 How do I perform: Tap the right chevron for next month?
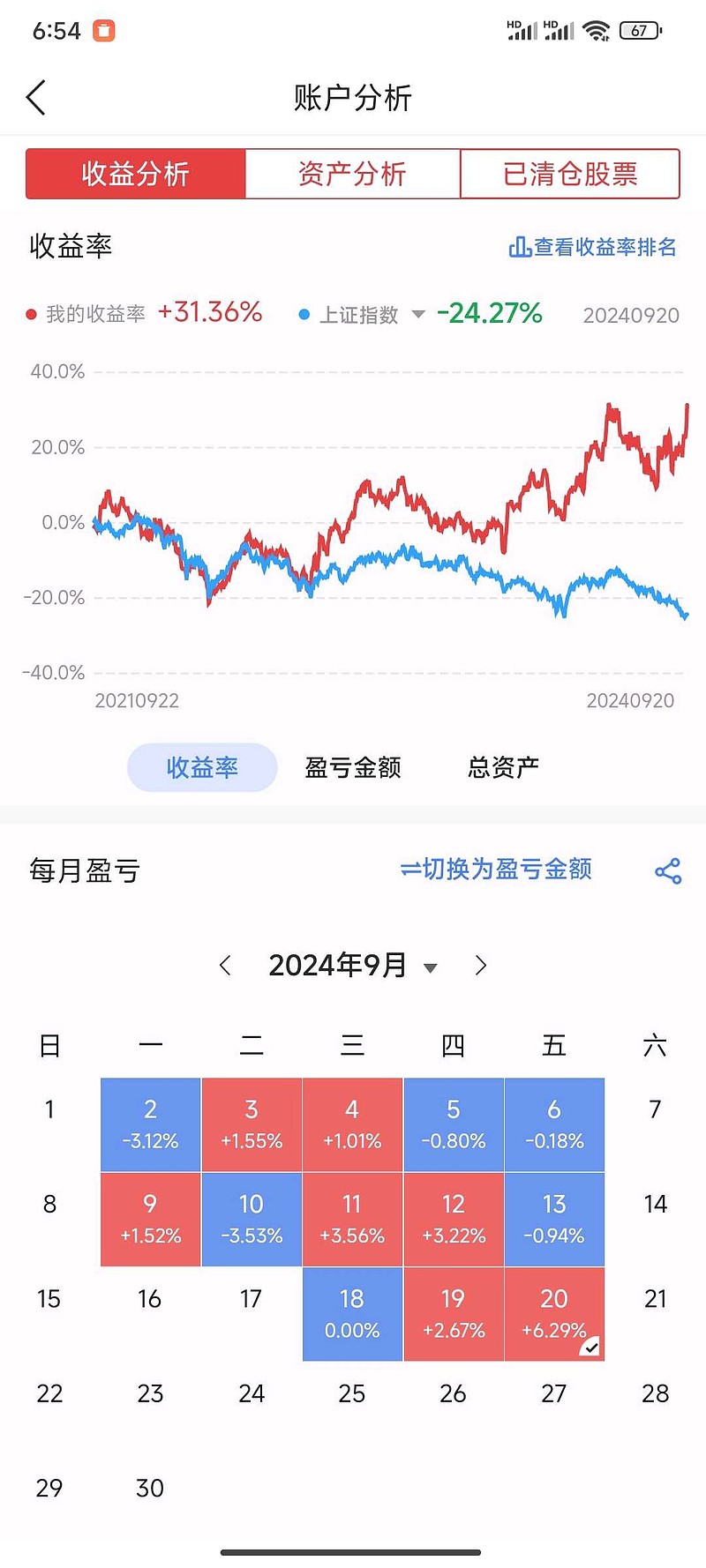click(x=481, y=966)
